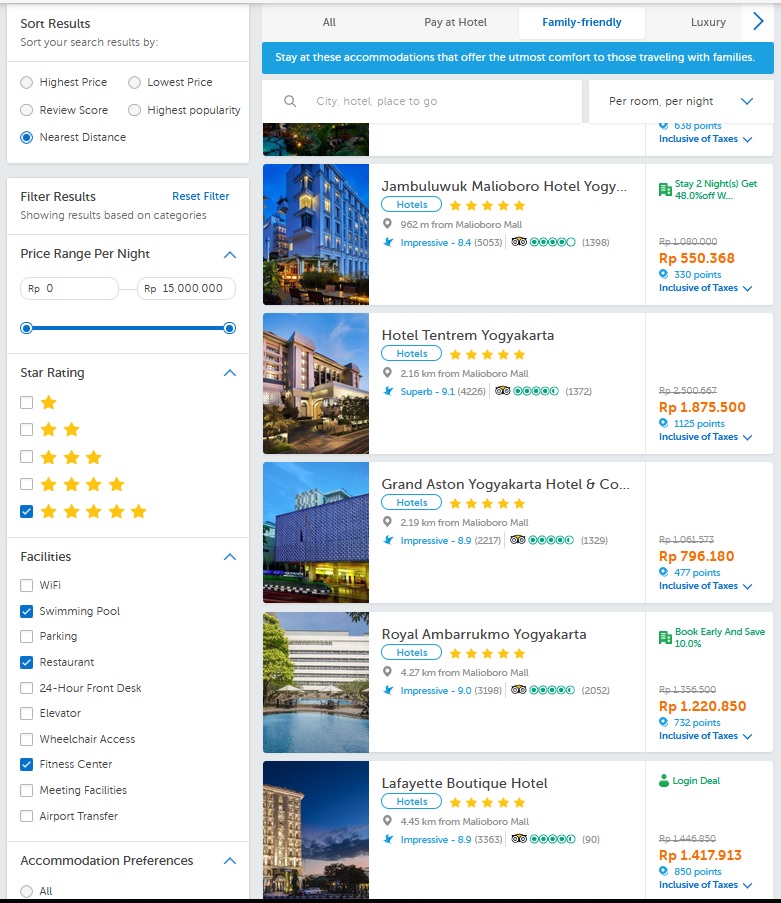Show next category tabs with arrow
The width and height of the screenshot is (781, 903).
[758, 22]
